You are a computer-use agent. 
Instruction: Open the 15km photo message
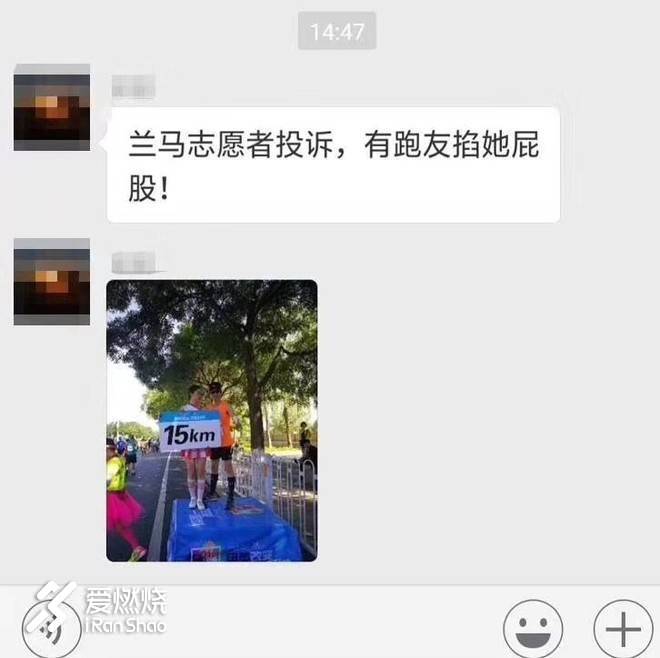point(211,420)
